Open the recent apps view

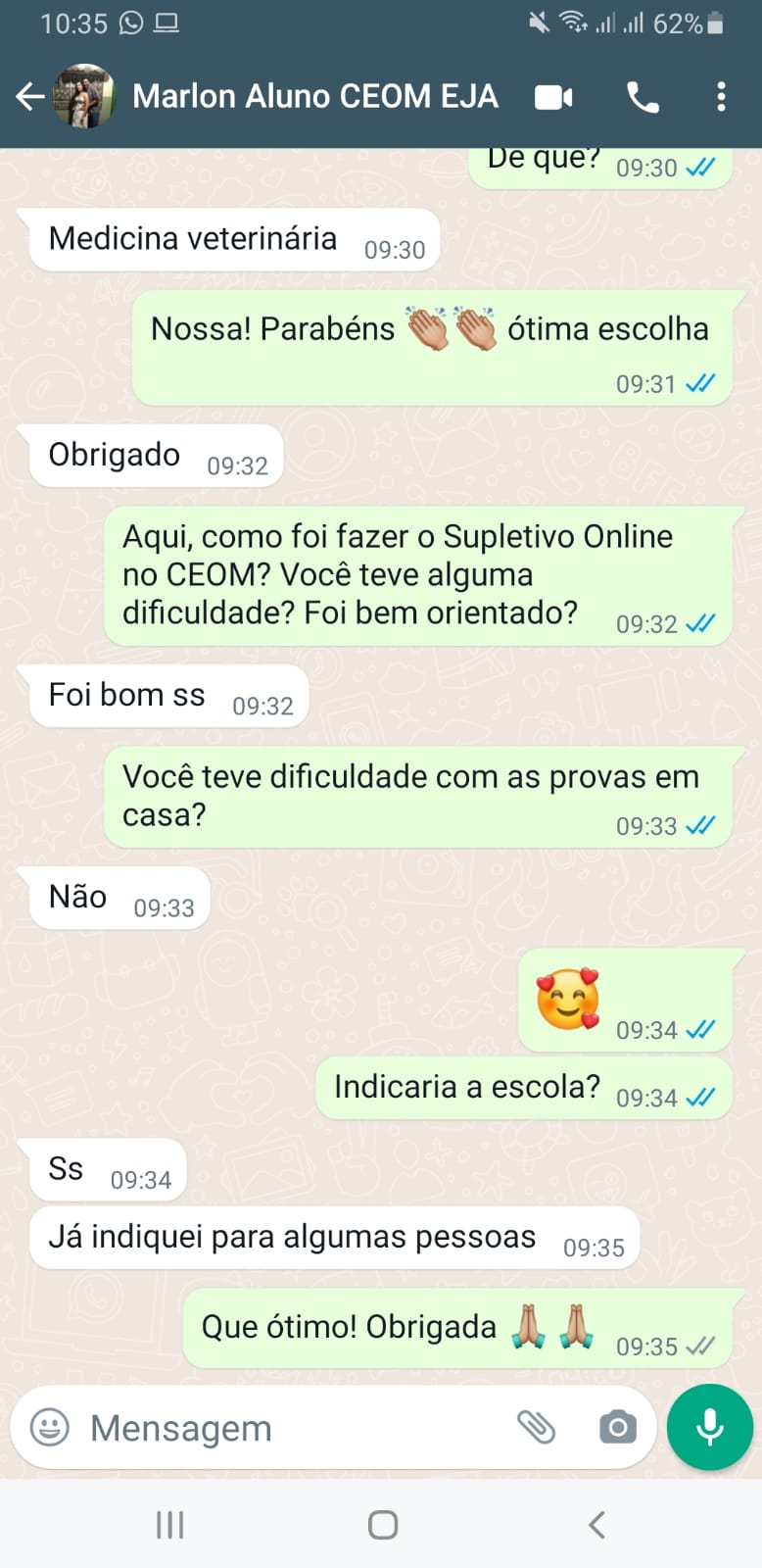pyautogui.click(x=169, y=1524)
